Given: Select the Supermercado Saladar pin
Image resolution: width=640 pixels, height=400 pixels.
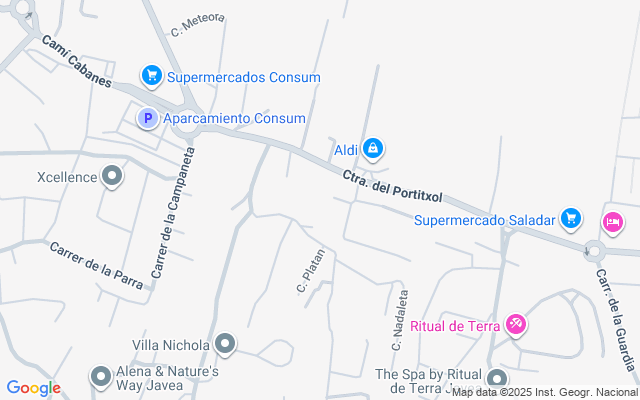Looking at the screenshot, I should pyautogui.click(x=570, y=218).
